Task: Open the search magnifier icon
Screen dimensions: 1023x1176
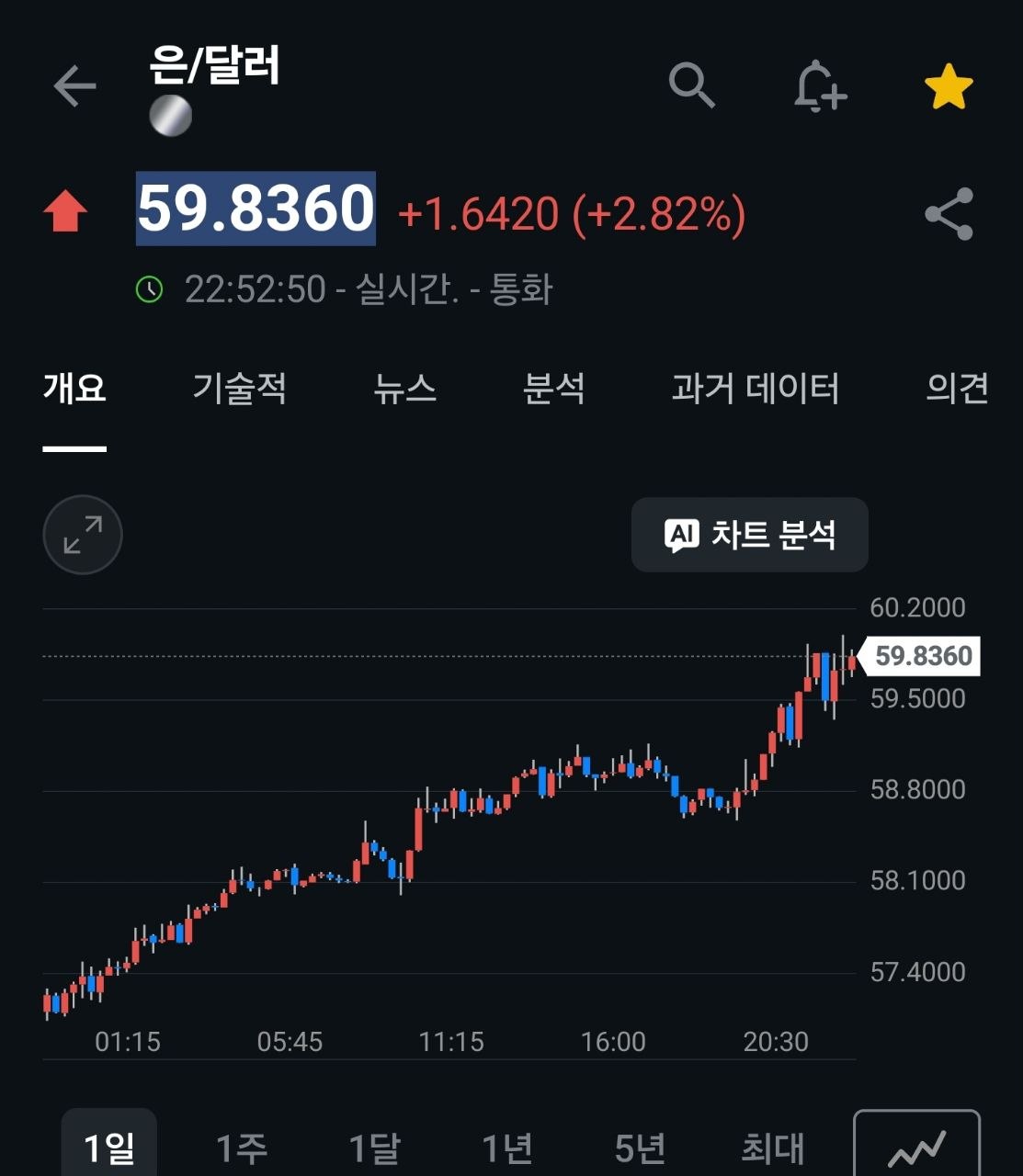Action: click(692, 86)
